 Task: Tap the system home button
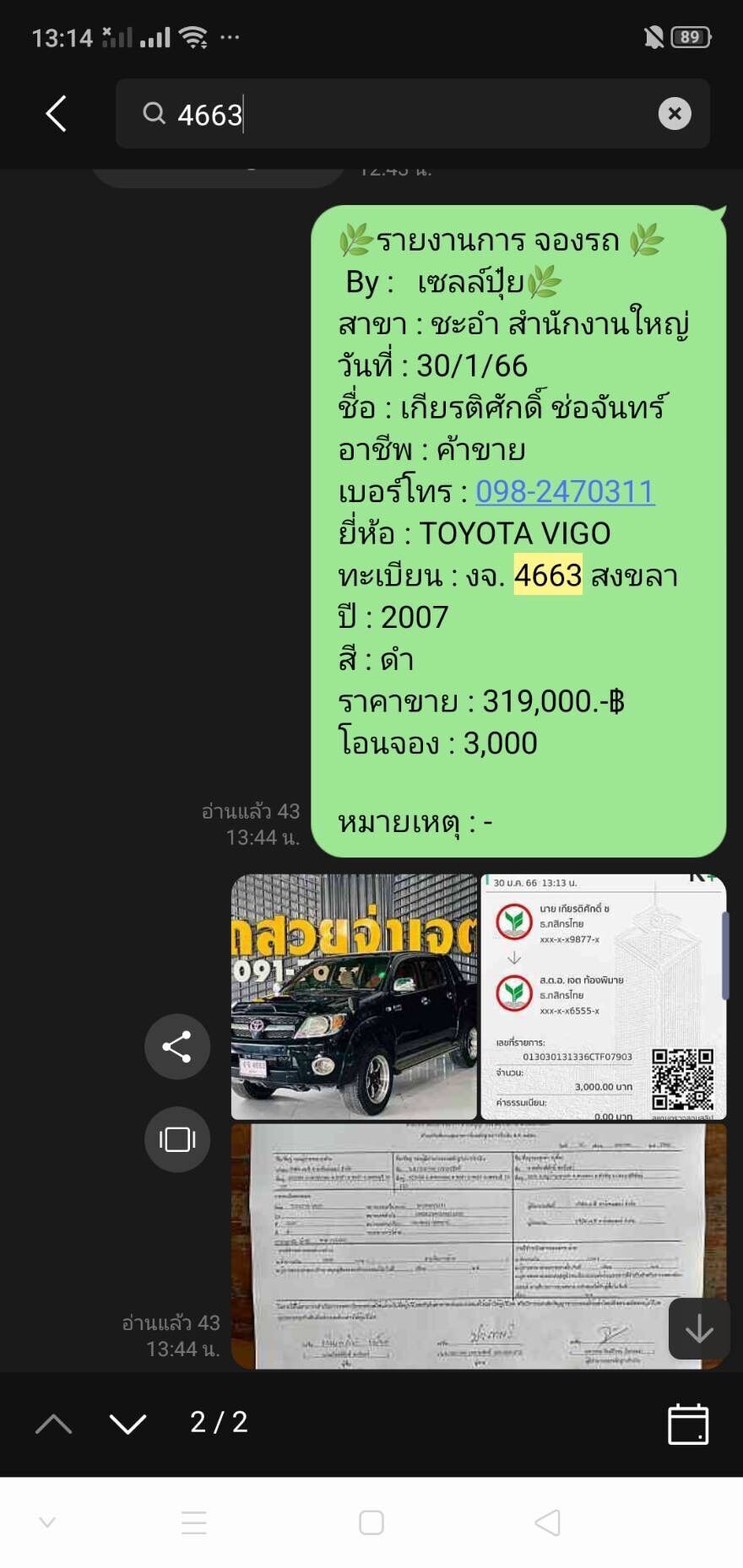click(371, 1522)
